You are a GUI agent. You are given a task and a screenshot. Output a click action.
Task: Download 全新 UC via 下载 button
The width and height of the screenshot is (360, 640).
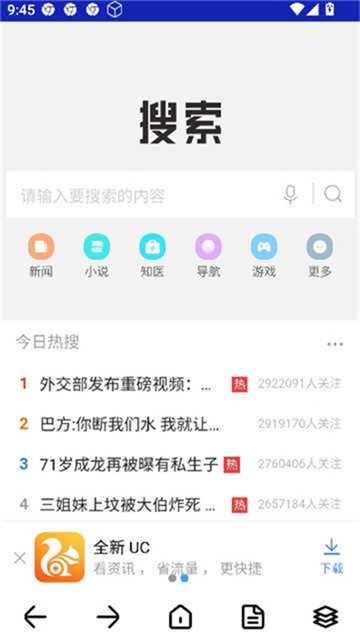tap(331, 557)
